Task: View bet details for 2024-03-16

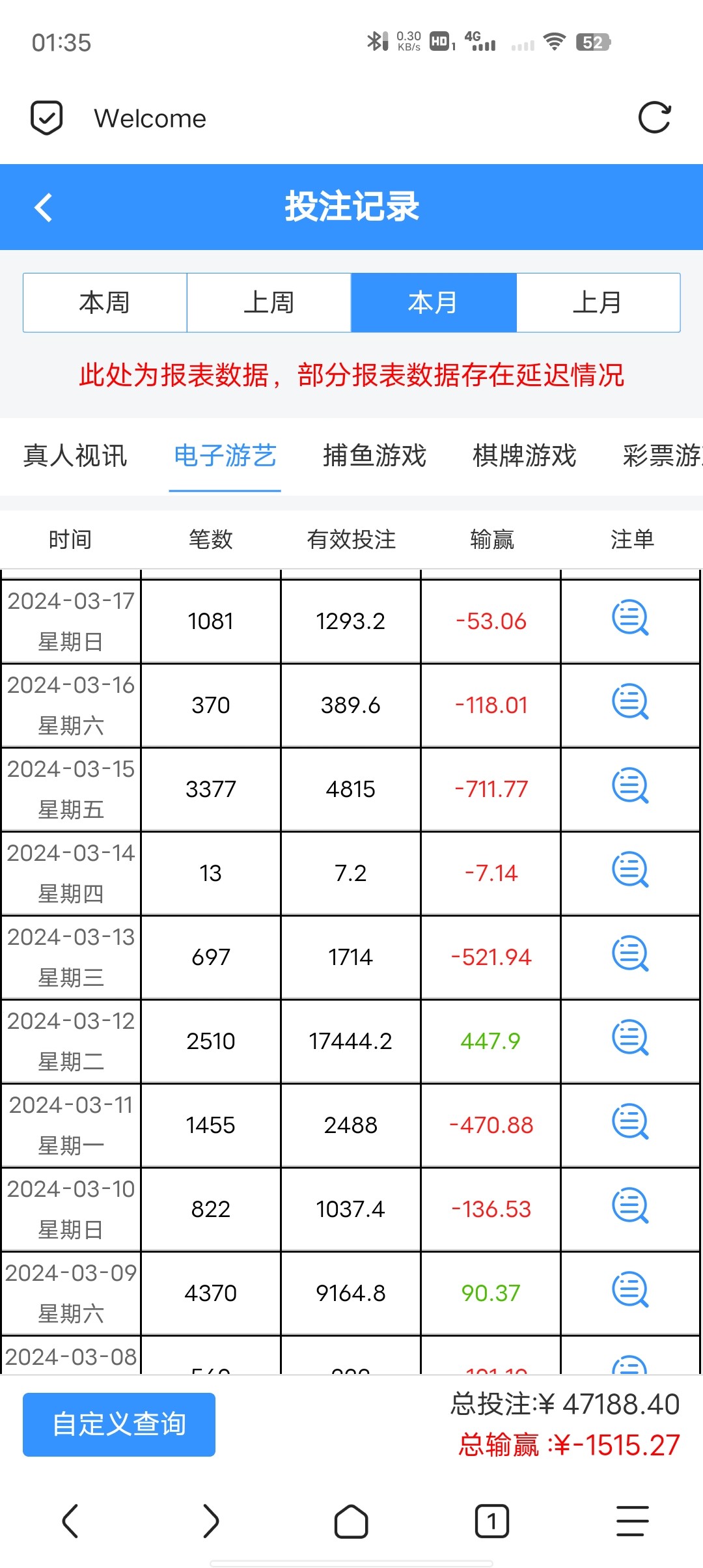Action: tap(630, 702)
